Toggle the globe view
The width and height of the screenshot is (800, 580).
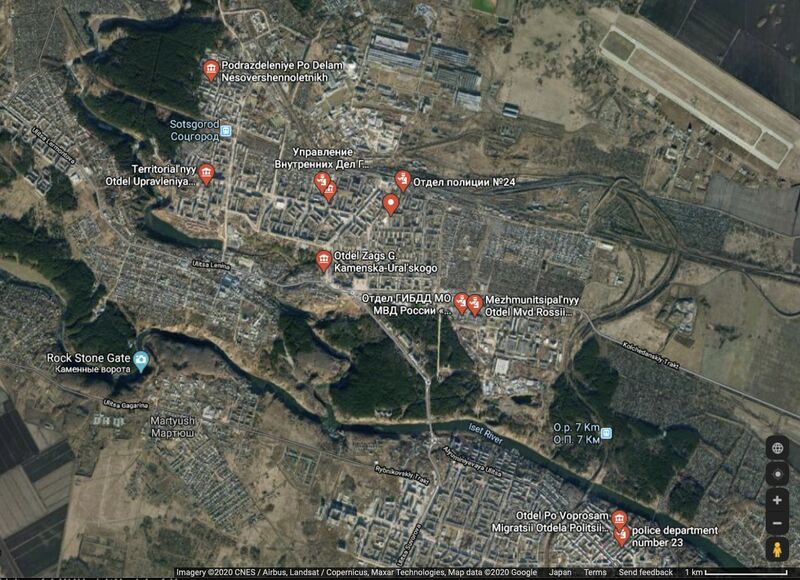[777, 447]
